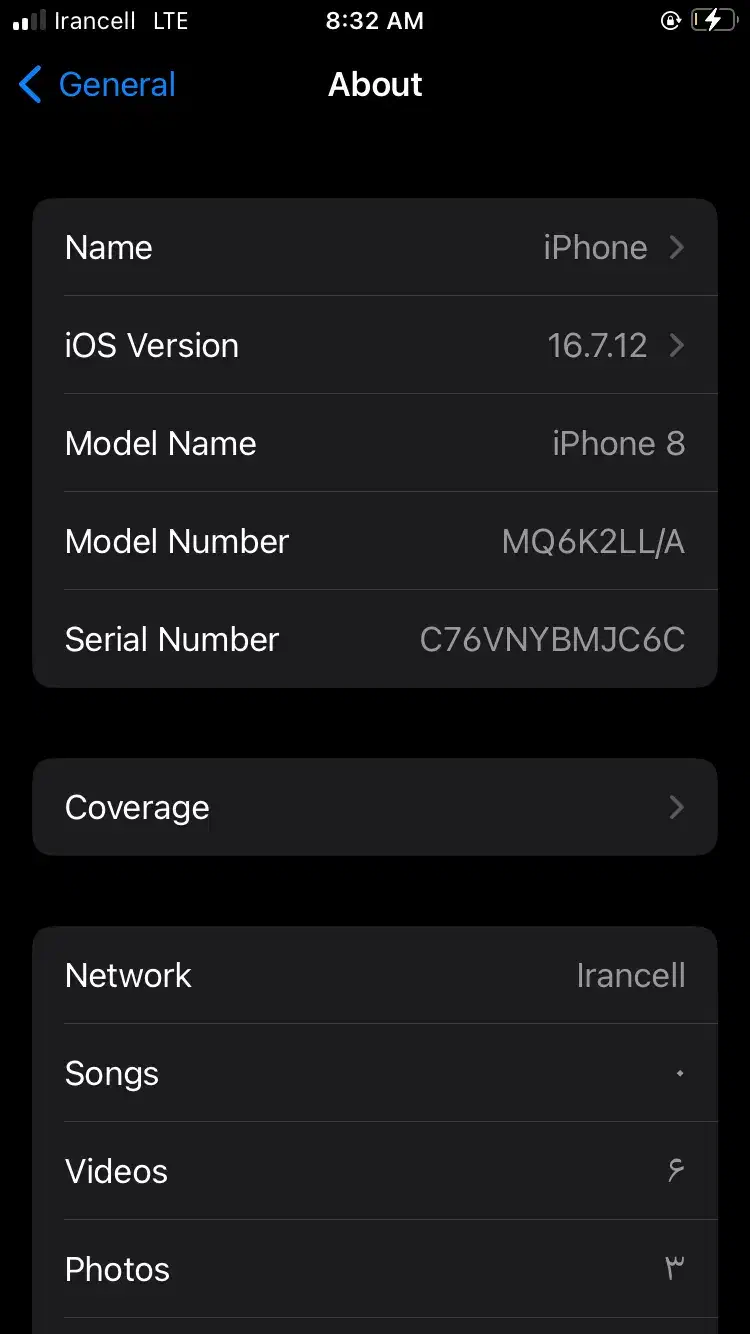Go back to General settings

pyautogui.click(x=97, y=85)
